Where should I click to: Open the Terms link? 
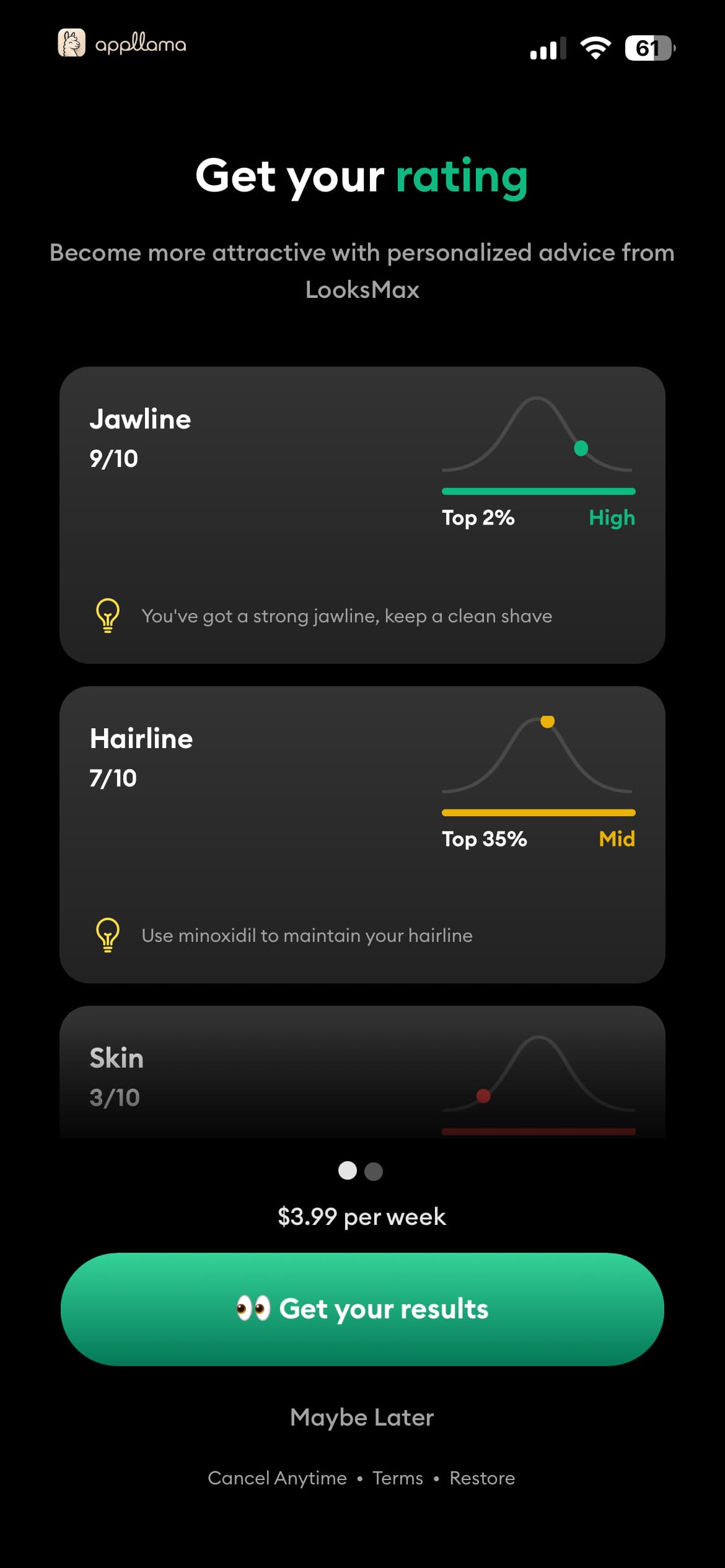(x=398, y=1478)
